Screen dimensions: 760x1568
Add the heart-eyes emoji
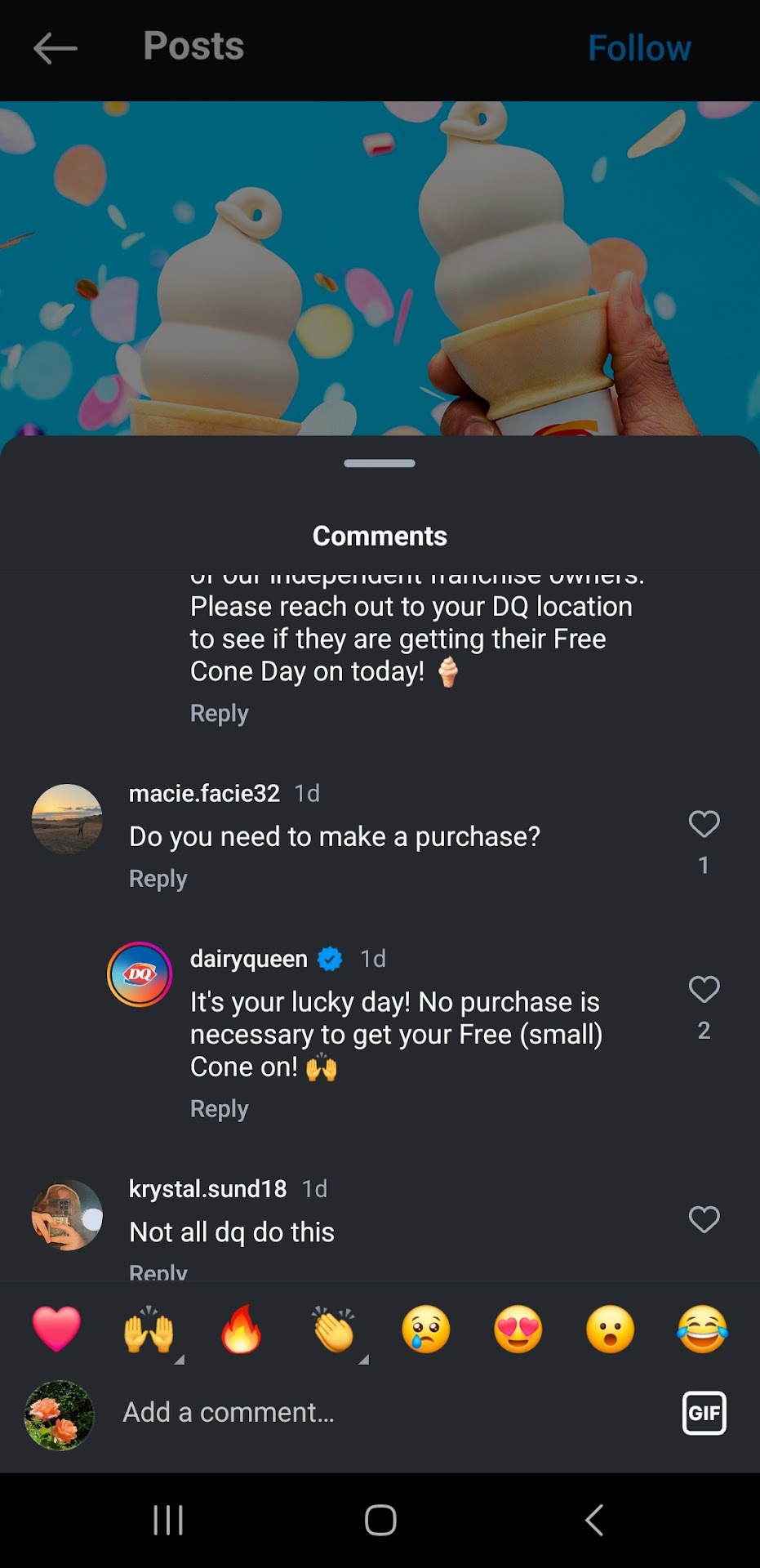[x=518, y=1329]
